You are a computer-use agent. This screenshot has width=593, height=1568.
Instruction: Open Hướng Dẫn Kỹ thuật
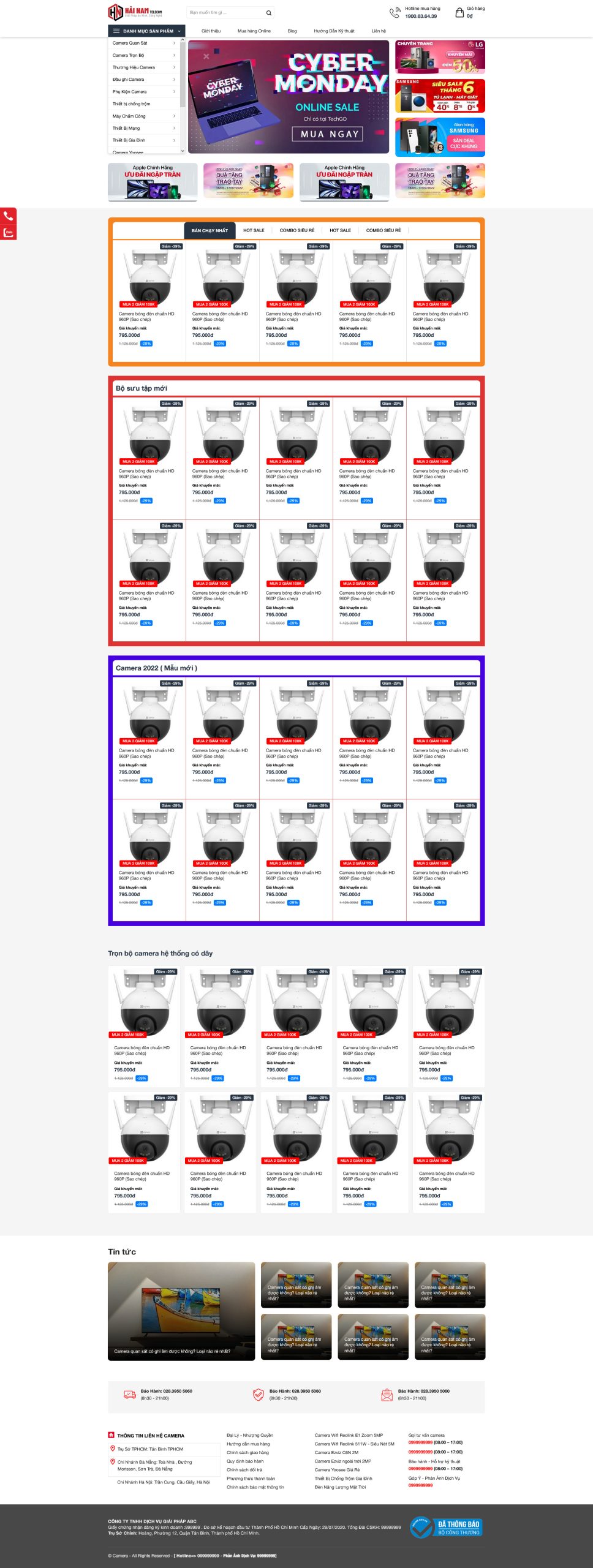coord(334,31)
